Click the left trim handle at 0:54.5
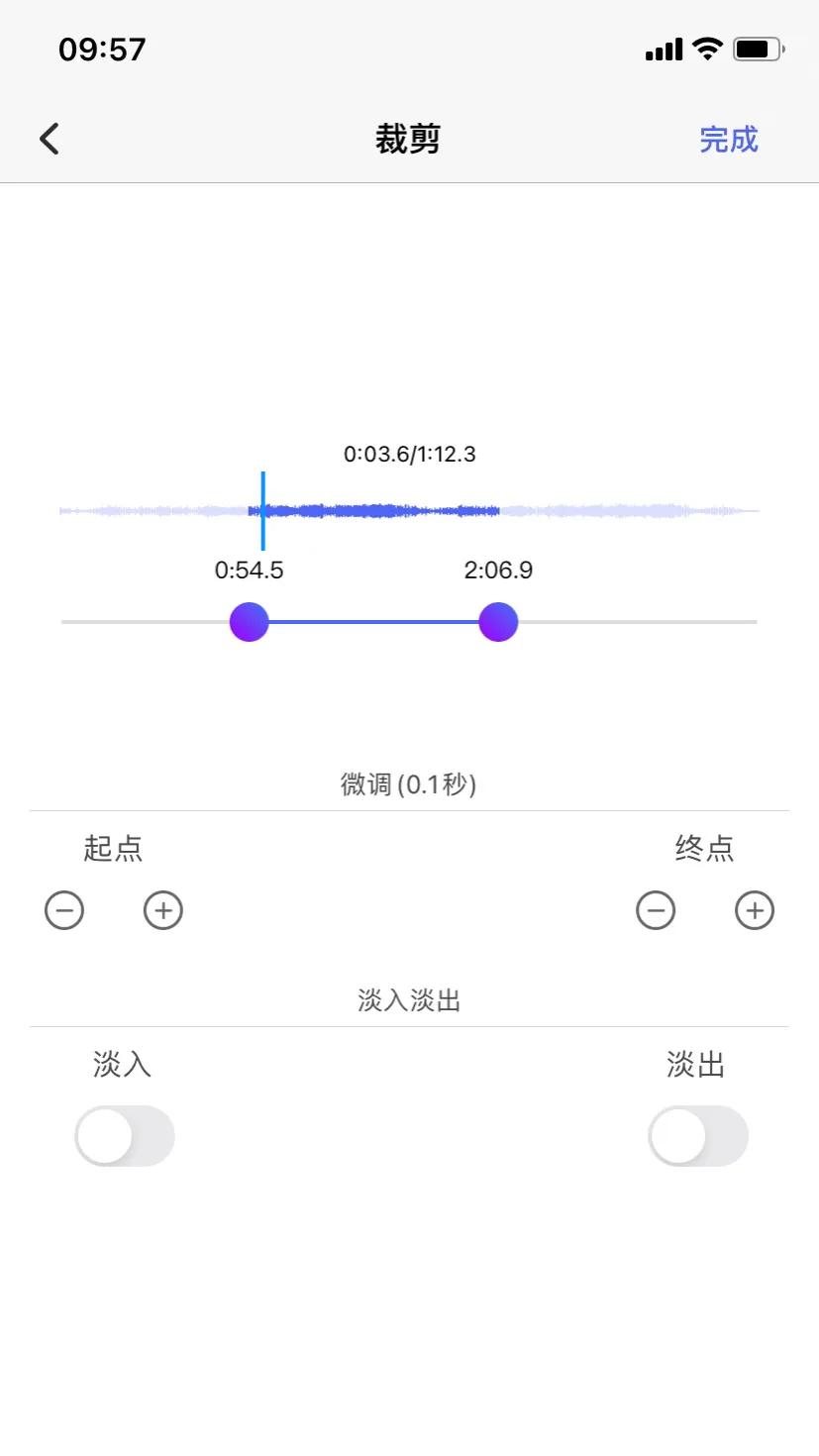Image resolution: width=819 pixels, height=1456 pixels. [x=248, y=622]
